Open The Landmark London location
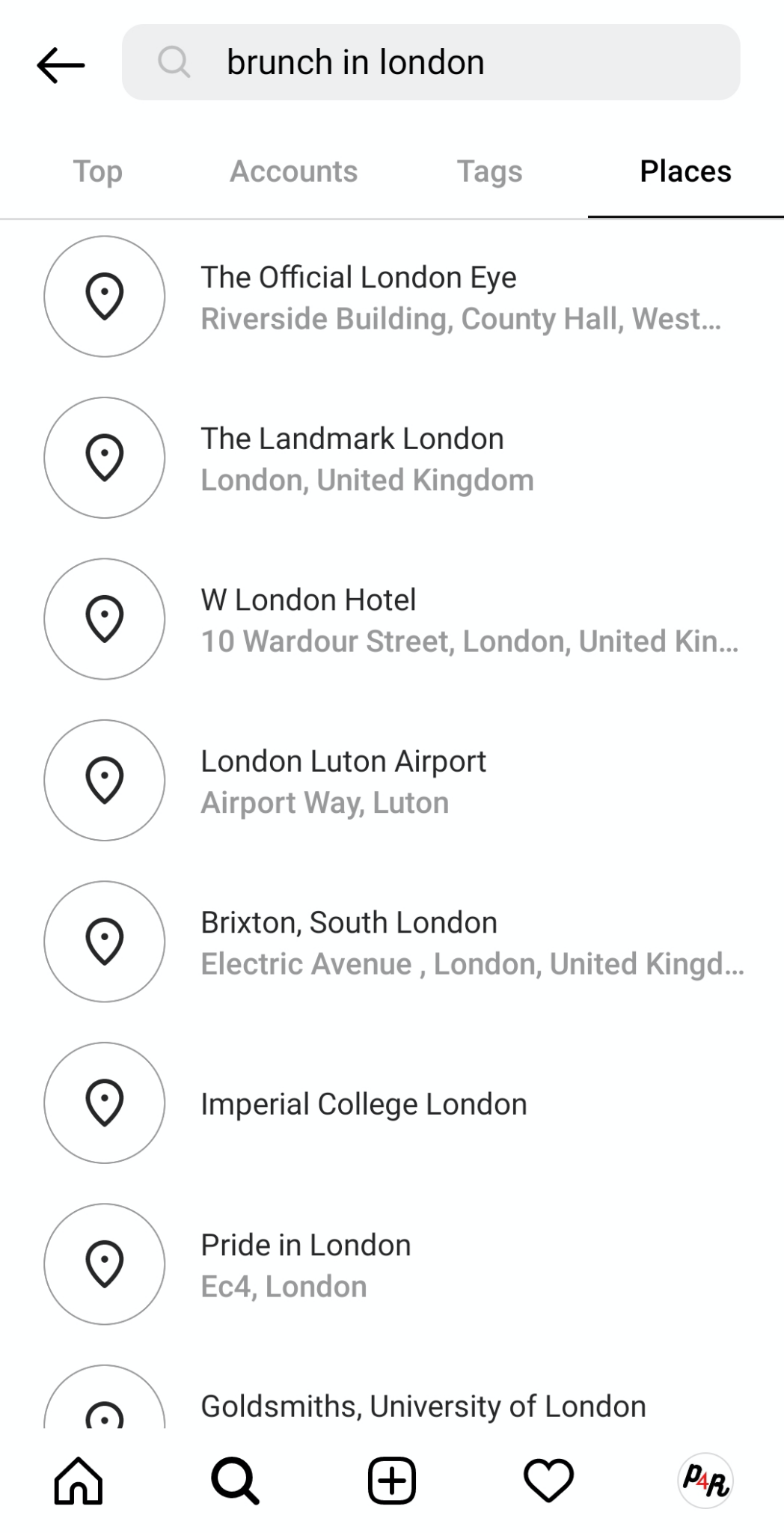The image size is (784, 1533). coord(392,458)
